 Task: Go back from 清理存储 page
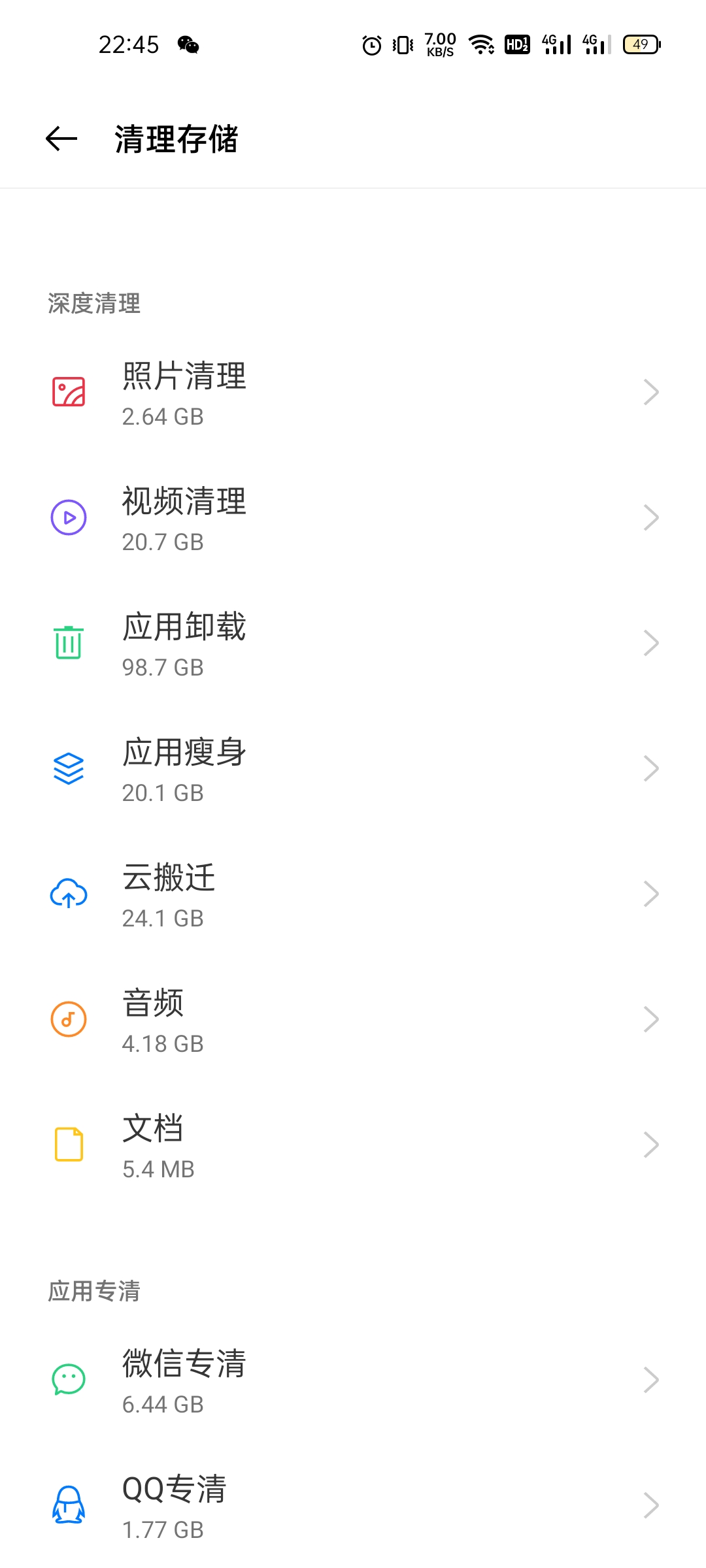pos(61,139)
